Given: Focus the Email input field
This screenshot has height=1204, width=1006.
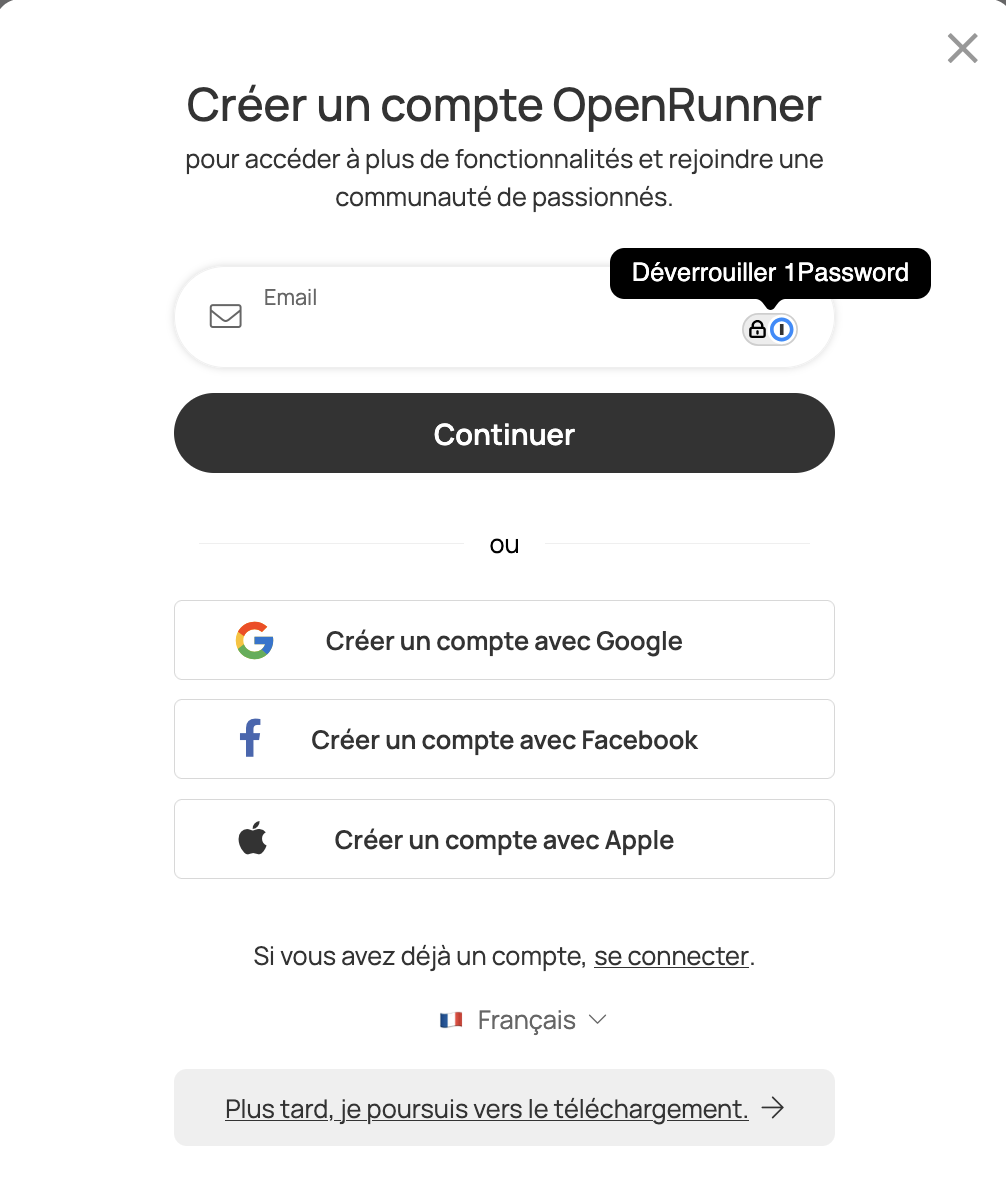Looking at the screenshot, I should pyautogui.click(x=480, y=318).
